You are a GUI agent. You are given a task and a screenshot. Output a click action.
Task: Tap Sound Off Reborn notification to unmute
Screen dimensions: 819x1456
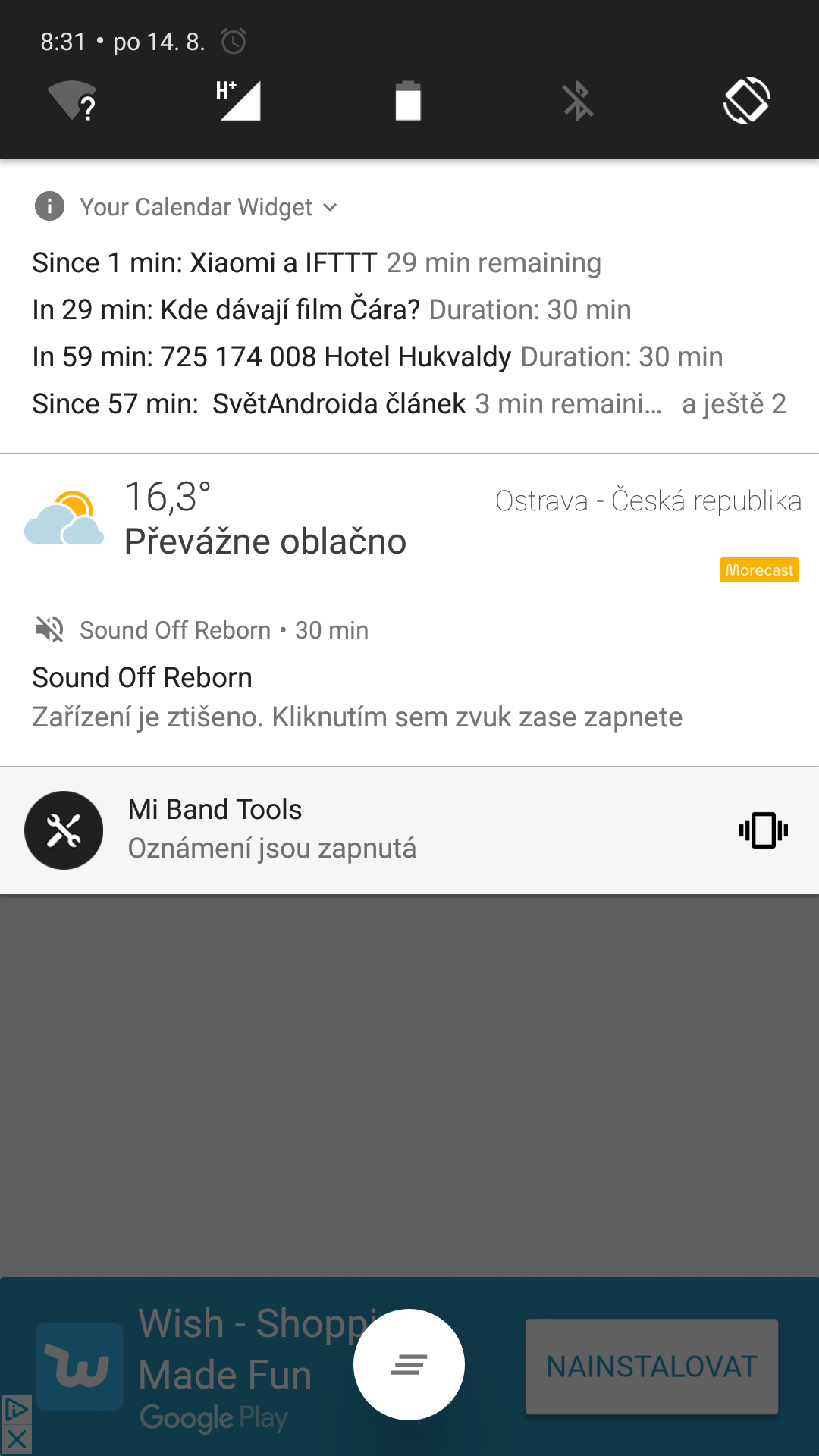coord(409,675)
